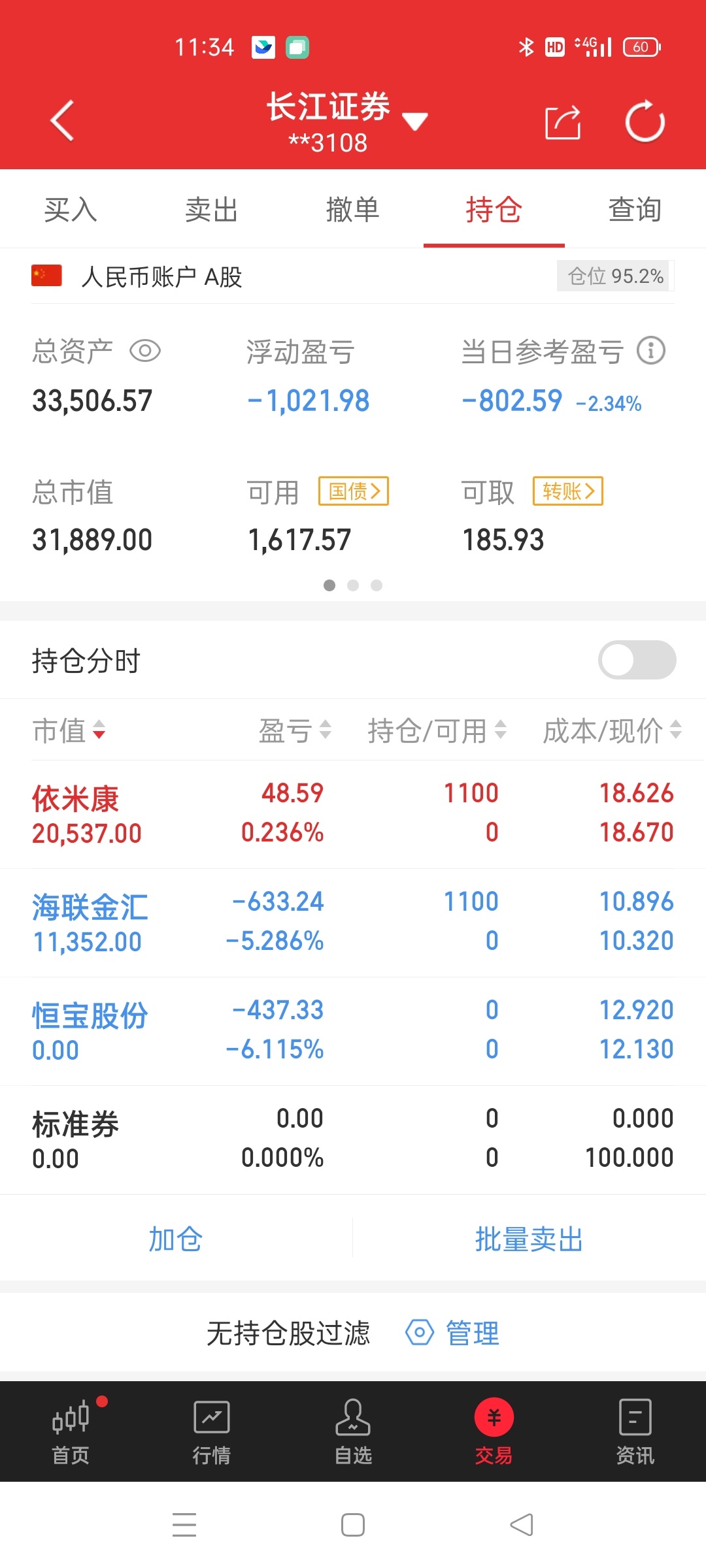Refresh the account data
Image resolution: width=706 pixels, height=1568 pixels.
tap(645, 121)
